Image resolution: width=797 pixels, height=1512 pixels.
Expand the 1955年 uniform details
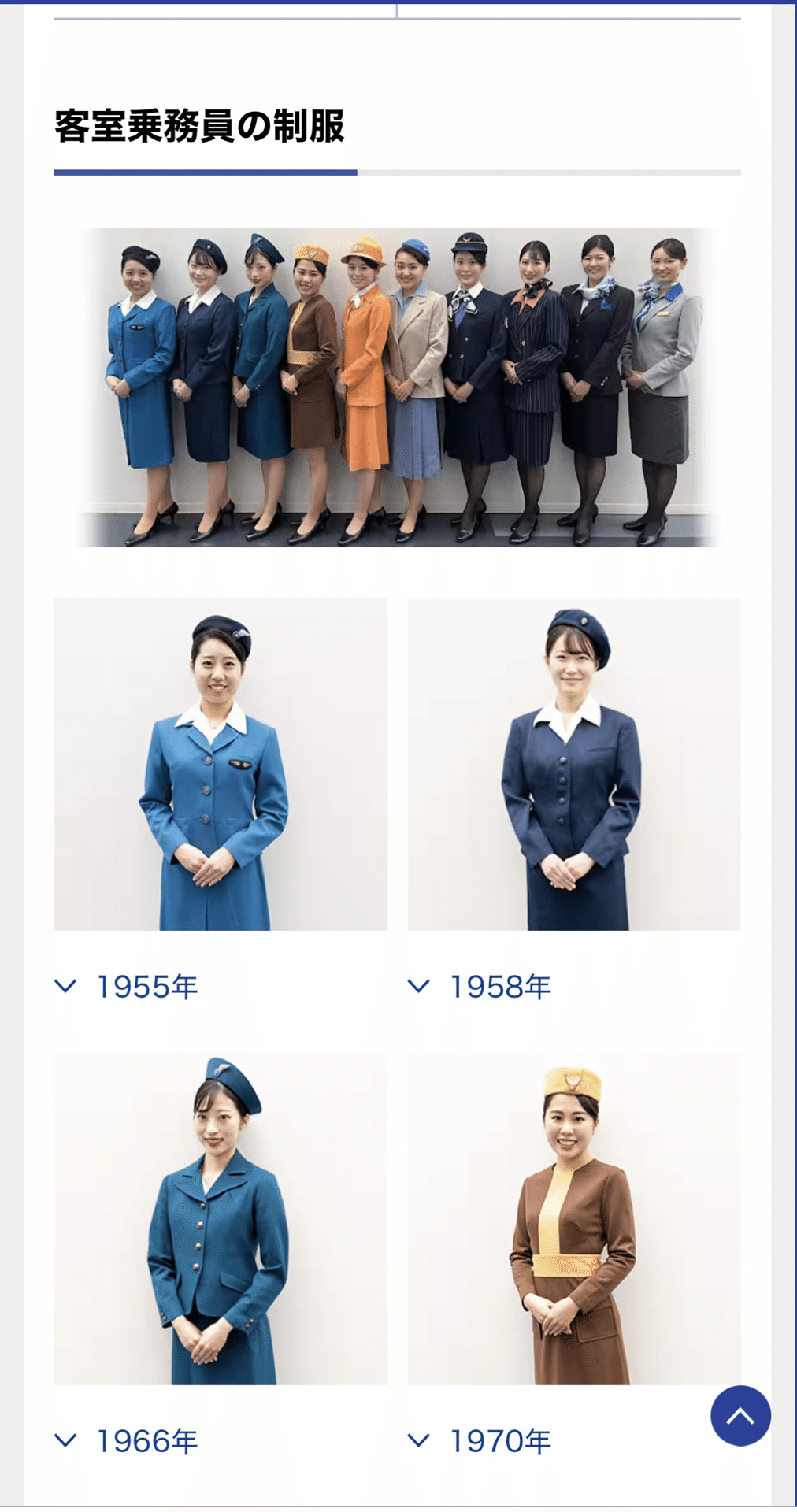pyautogui.click(x=128, y=986)
